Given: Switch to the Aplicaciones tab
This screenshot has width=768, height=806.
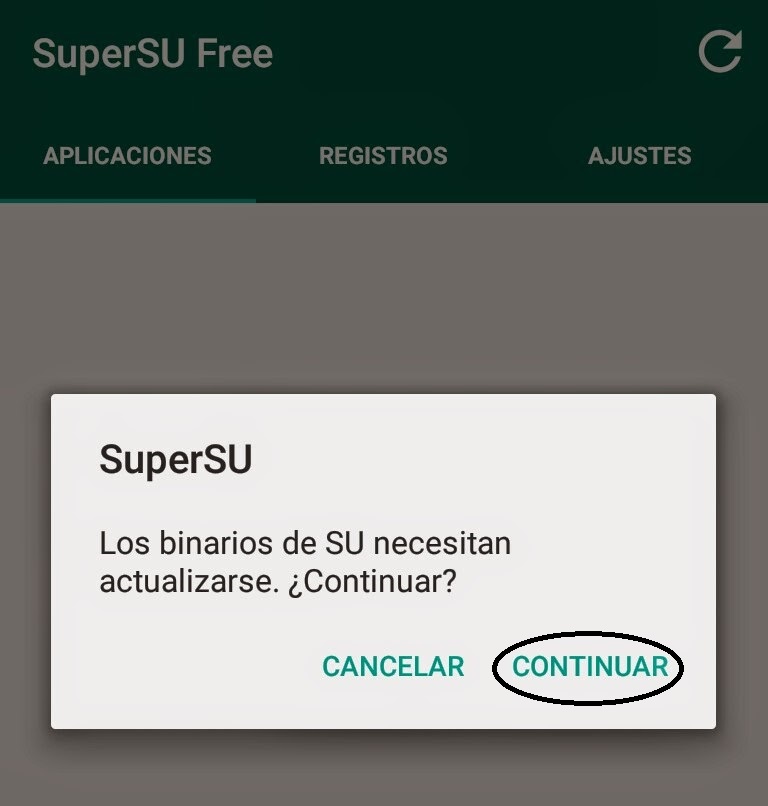Looking at the screenshot, I should pos(127,156).
